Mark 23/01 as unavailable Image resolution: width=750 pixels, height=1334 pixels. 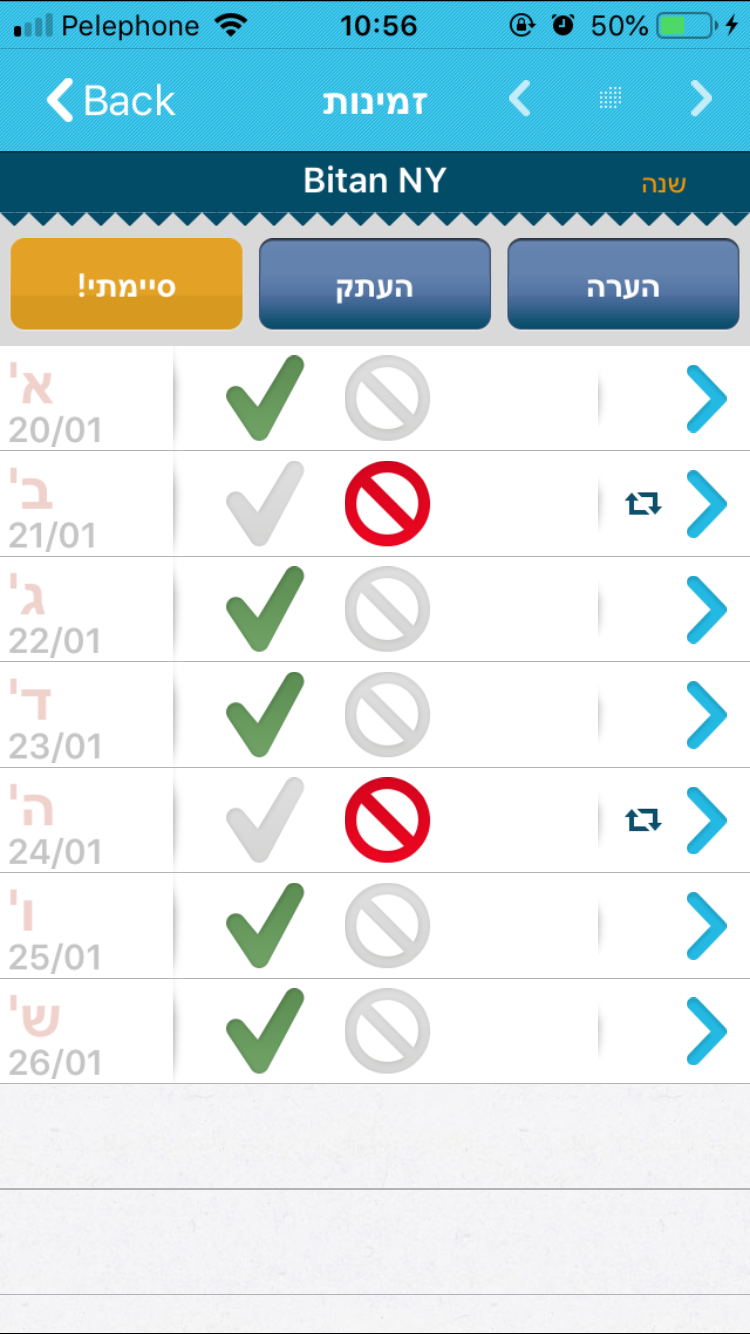(x=387, y=715)
